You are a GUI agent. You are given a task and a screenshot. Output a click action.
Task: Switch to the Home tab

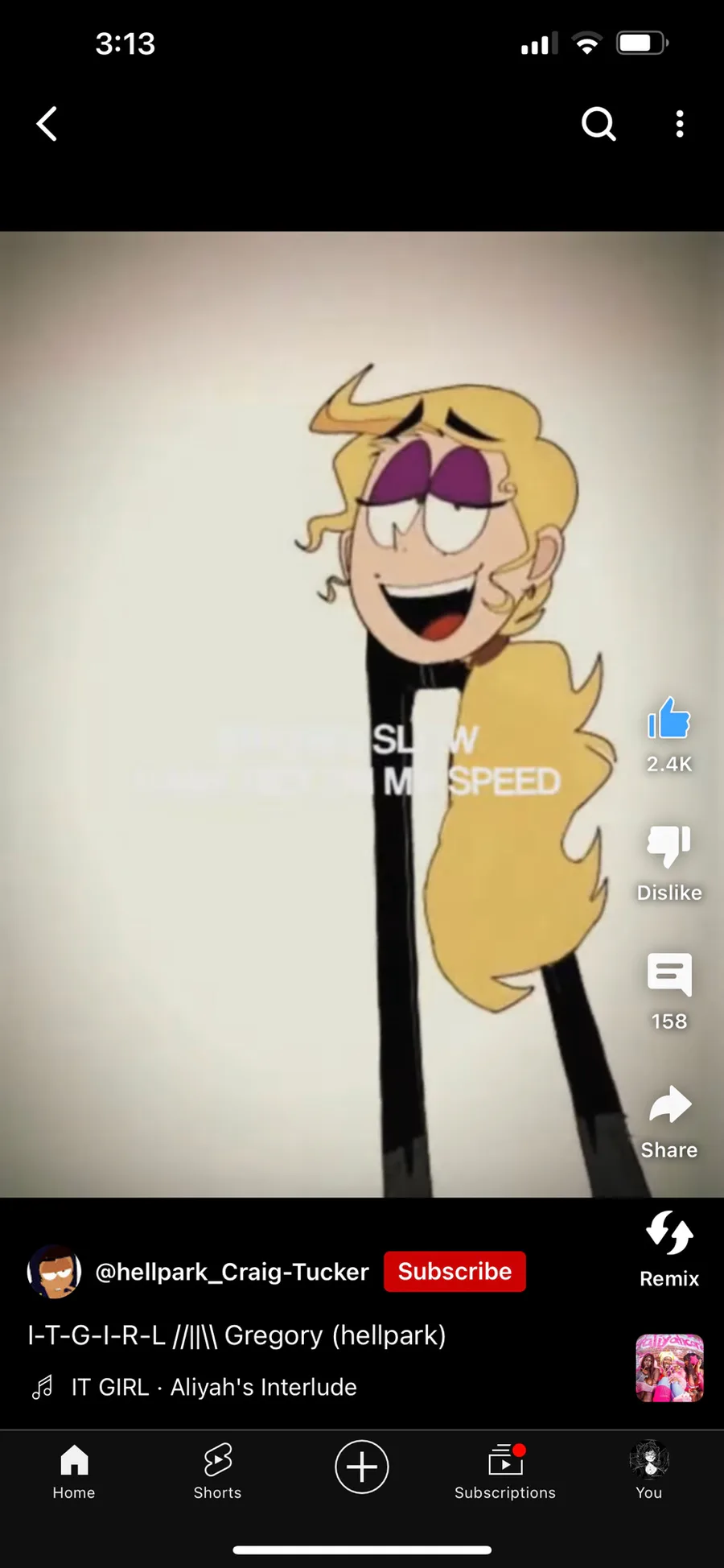pos(74,1471)
